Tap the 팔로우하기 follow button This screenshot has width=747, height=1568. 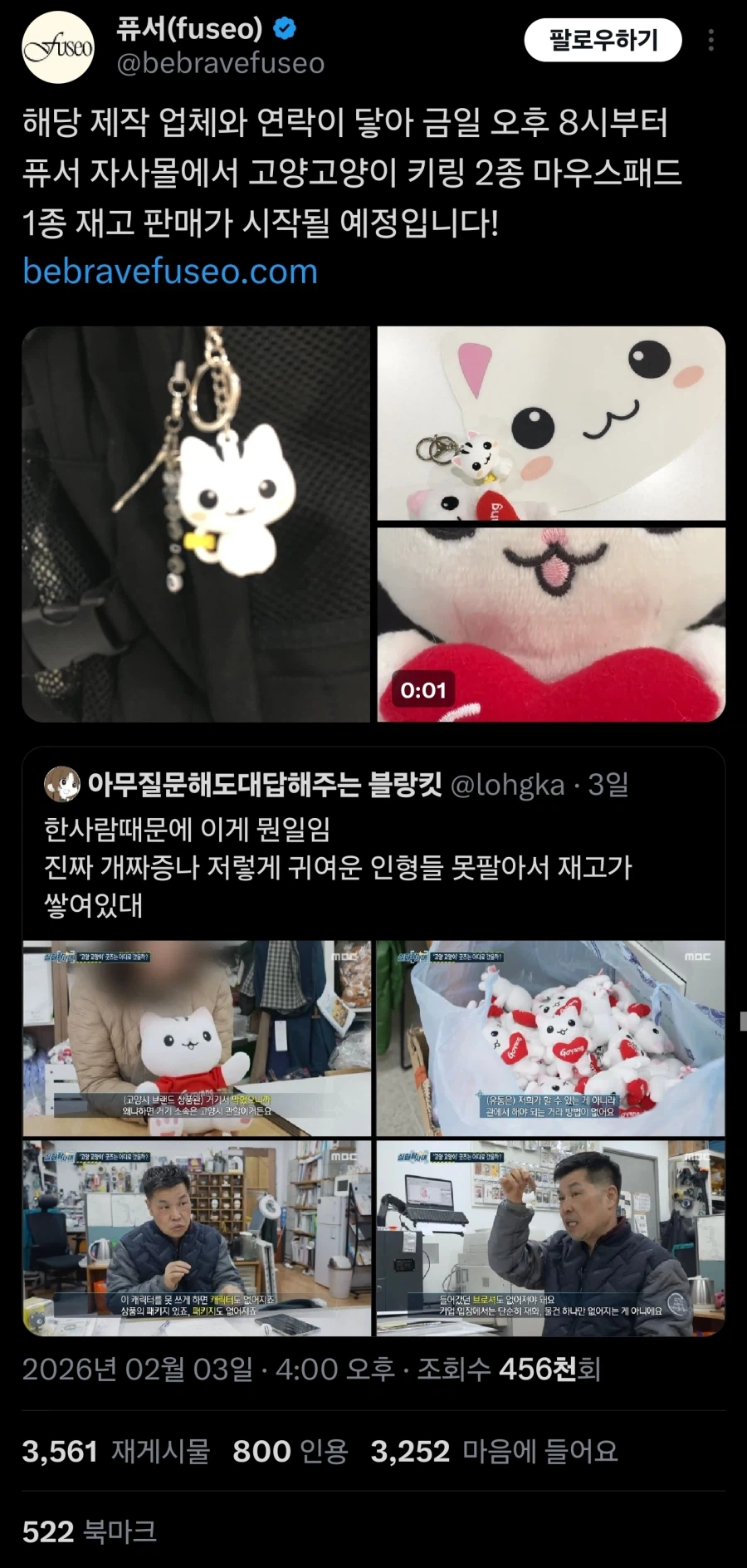click(x=603, y=40)
